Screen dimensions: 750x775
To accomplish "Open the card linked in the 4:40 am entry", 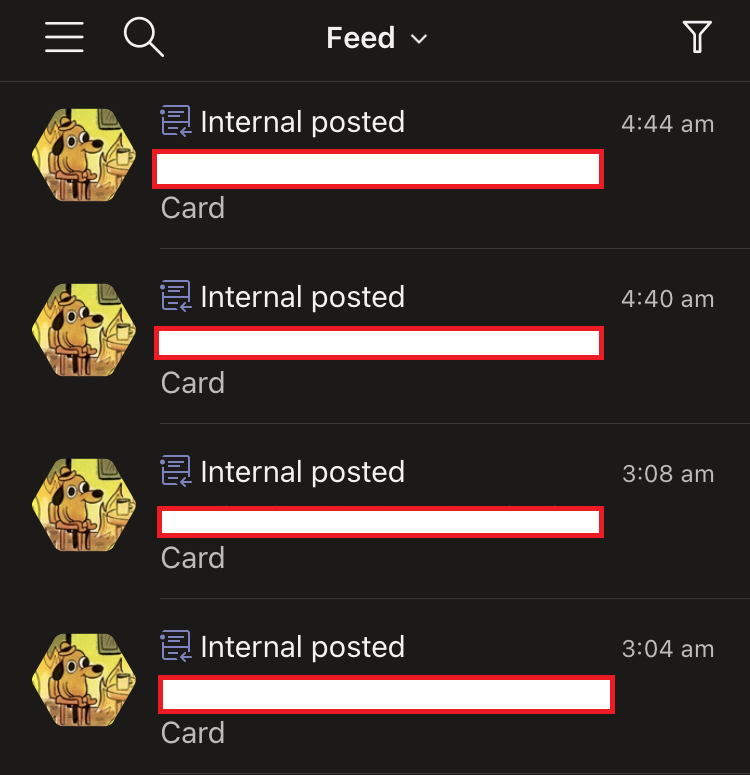I will click(x=378, y=343).
